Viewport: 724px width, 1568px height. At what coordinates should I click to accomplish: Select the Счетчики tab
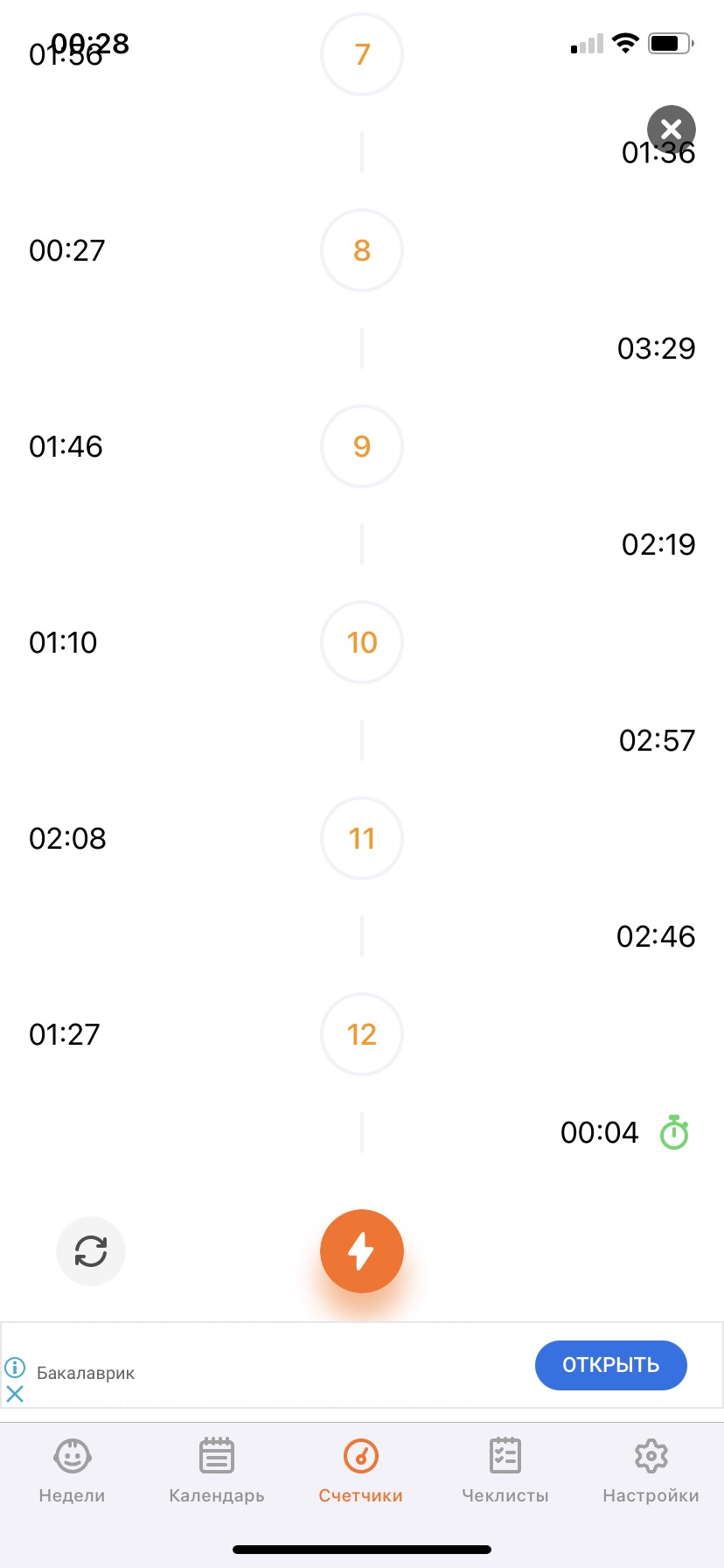coord(361,1472)
